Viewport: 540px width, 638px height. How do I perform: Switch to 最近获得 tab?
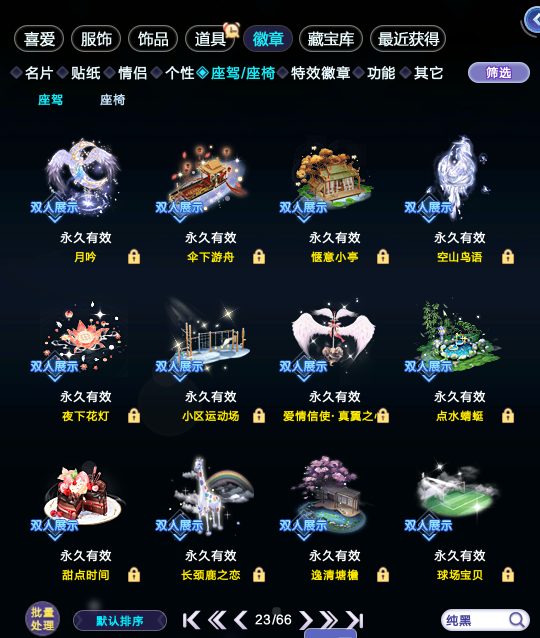click(408, 39)
